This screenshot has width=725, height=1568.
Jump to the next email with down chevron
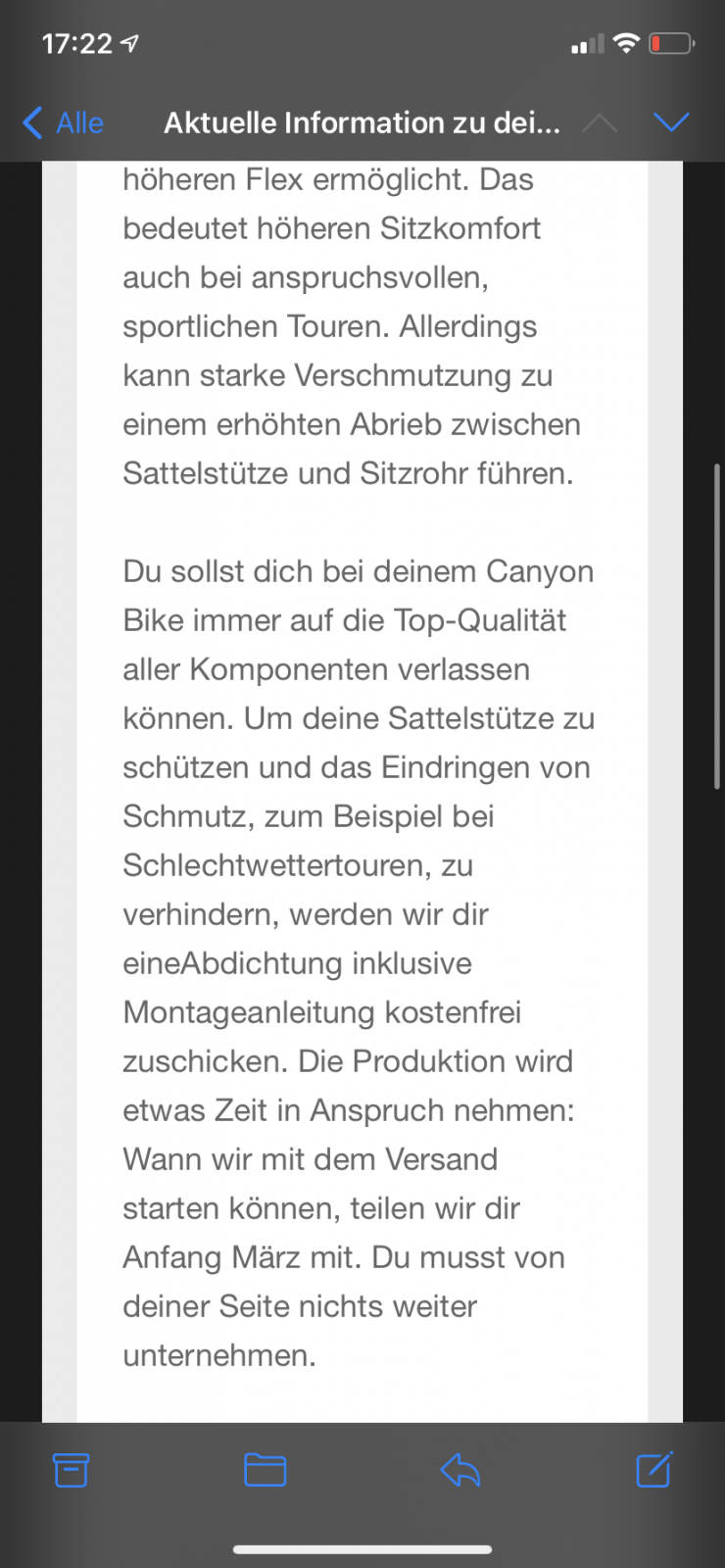671,122
